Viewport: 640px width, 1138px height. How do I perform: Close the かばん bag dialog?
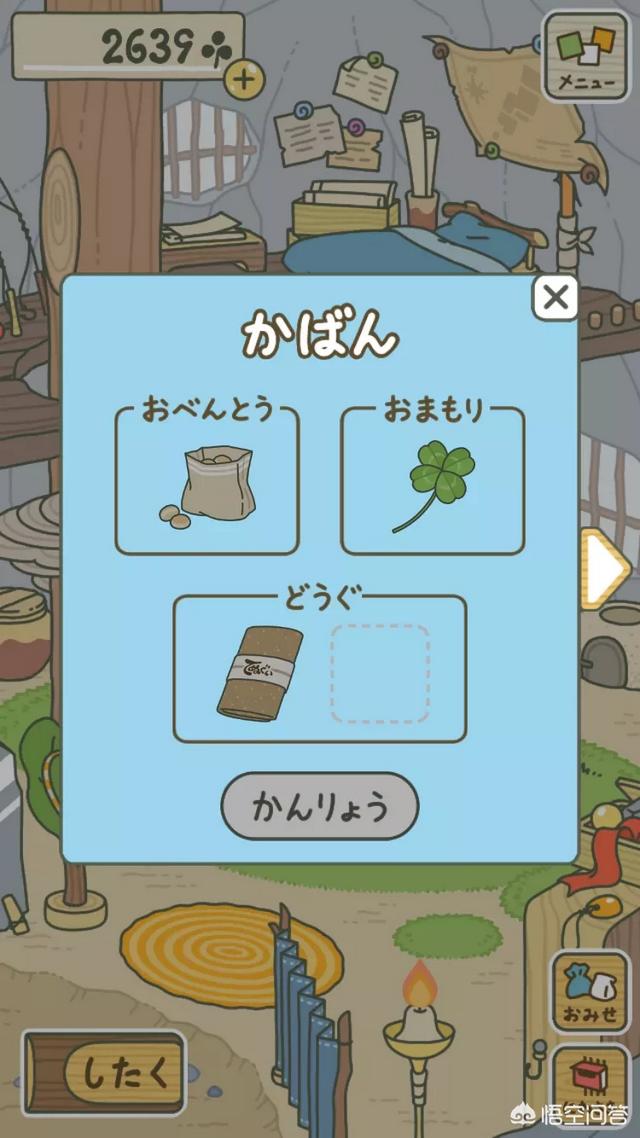pos(555,297)
